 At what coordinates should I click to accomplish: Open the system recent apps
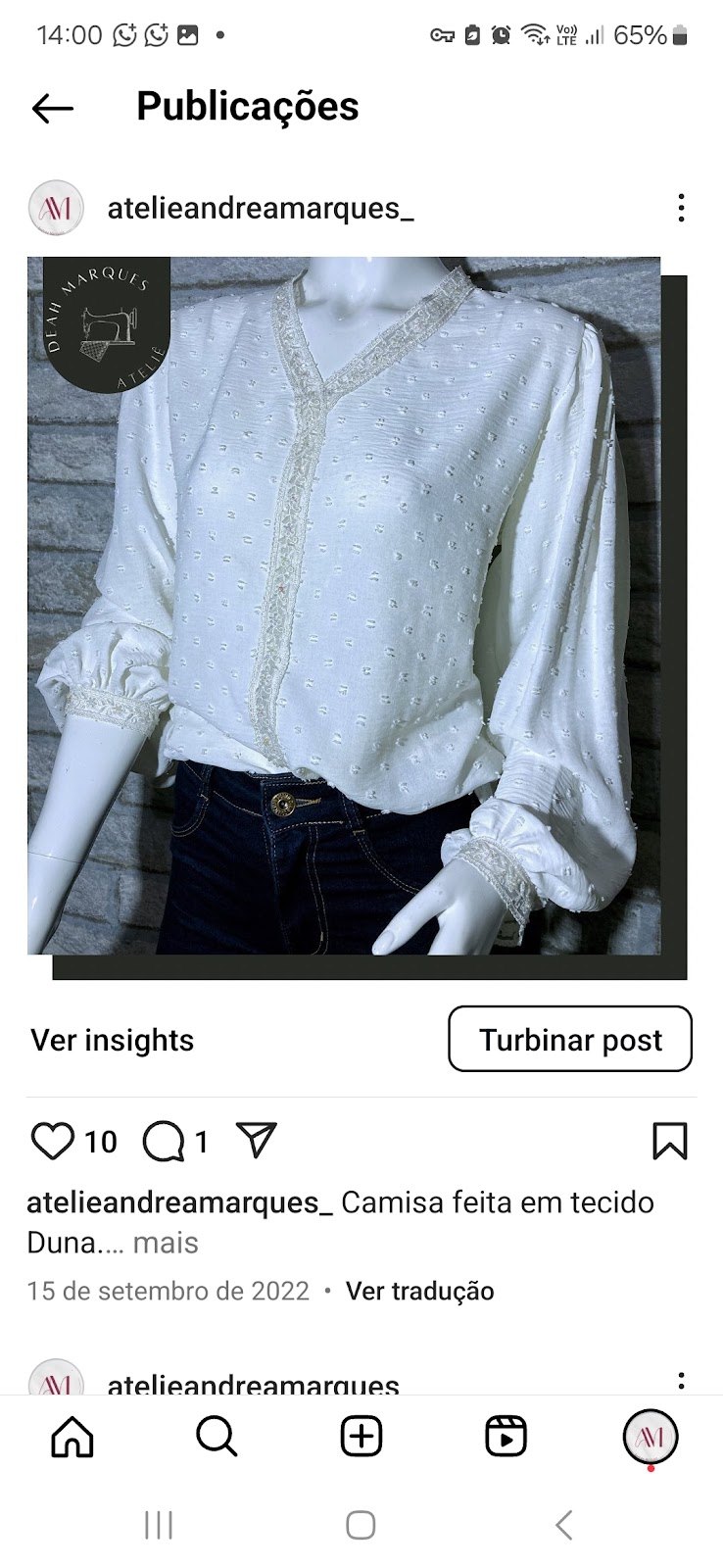point(159,1525)
